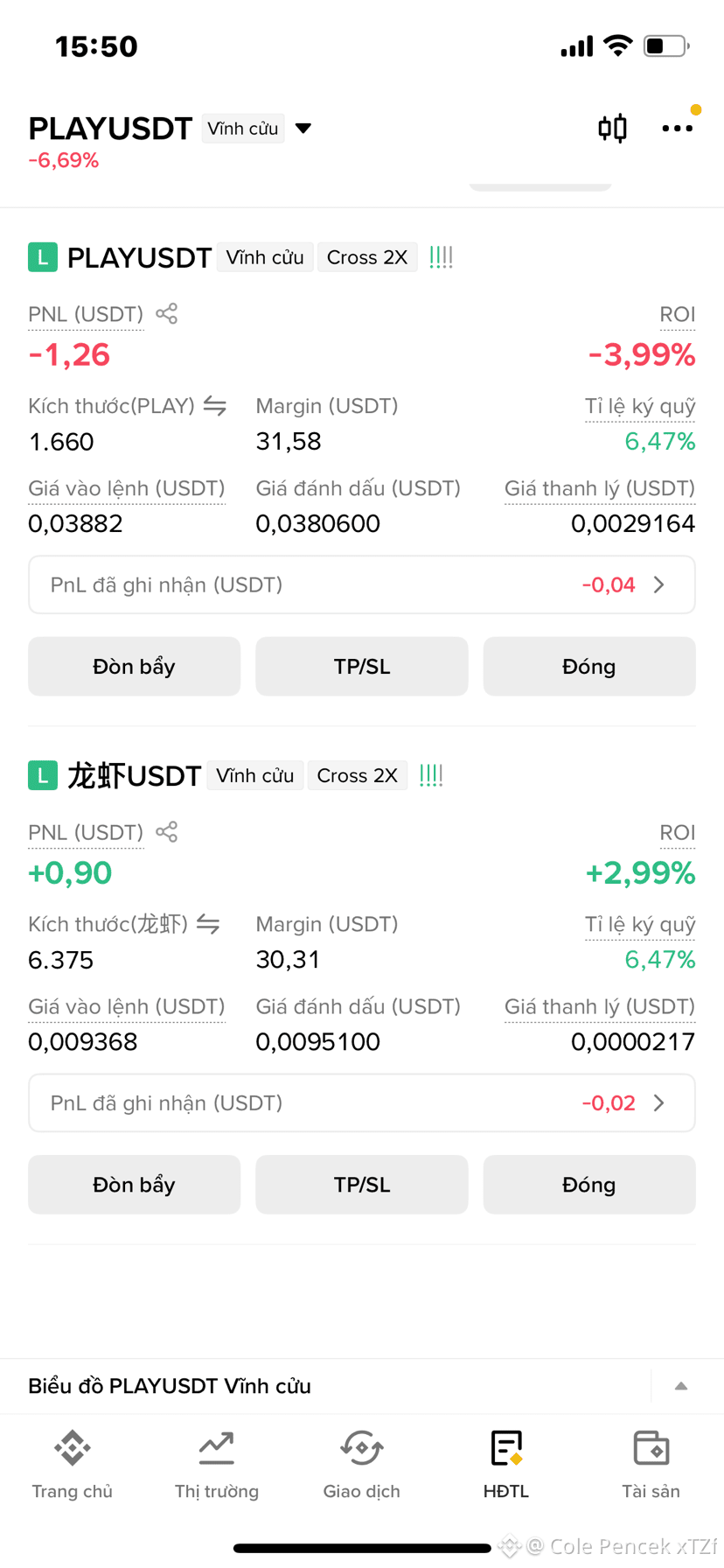Screen dimensions: 724x1568
Task: Expand the PLAYUSDT chart panel
Action: pyautogui.click(x=681, y=1386)
